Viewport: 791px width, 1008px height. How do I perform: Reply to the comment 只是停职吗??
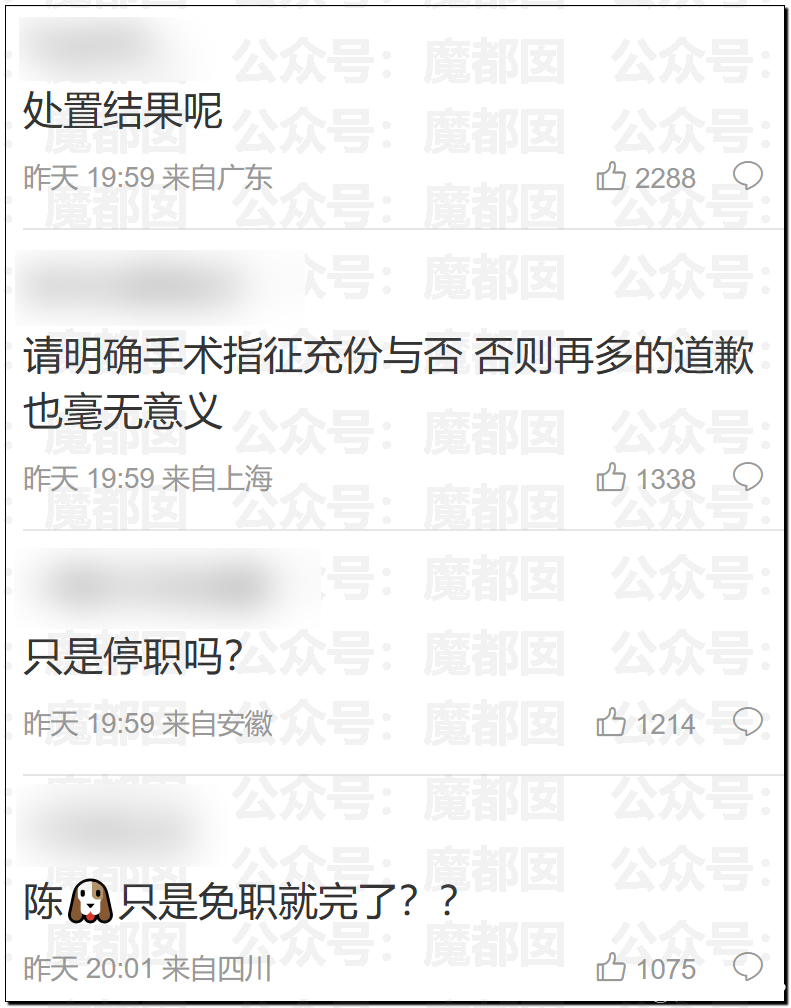[748, 721]
